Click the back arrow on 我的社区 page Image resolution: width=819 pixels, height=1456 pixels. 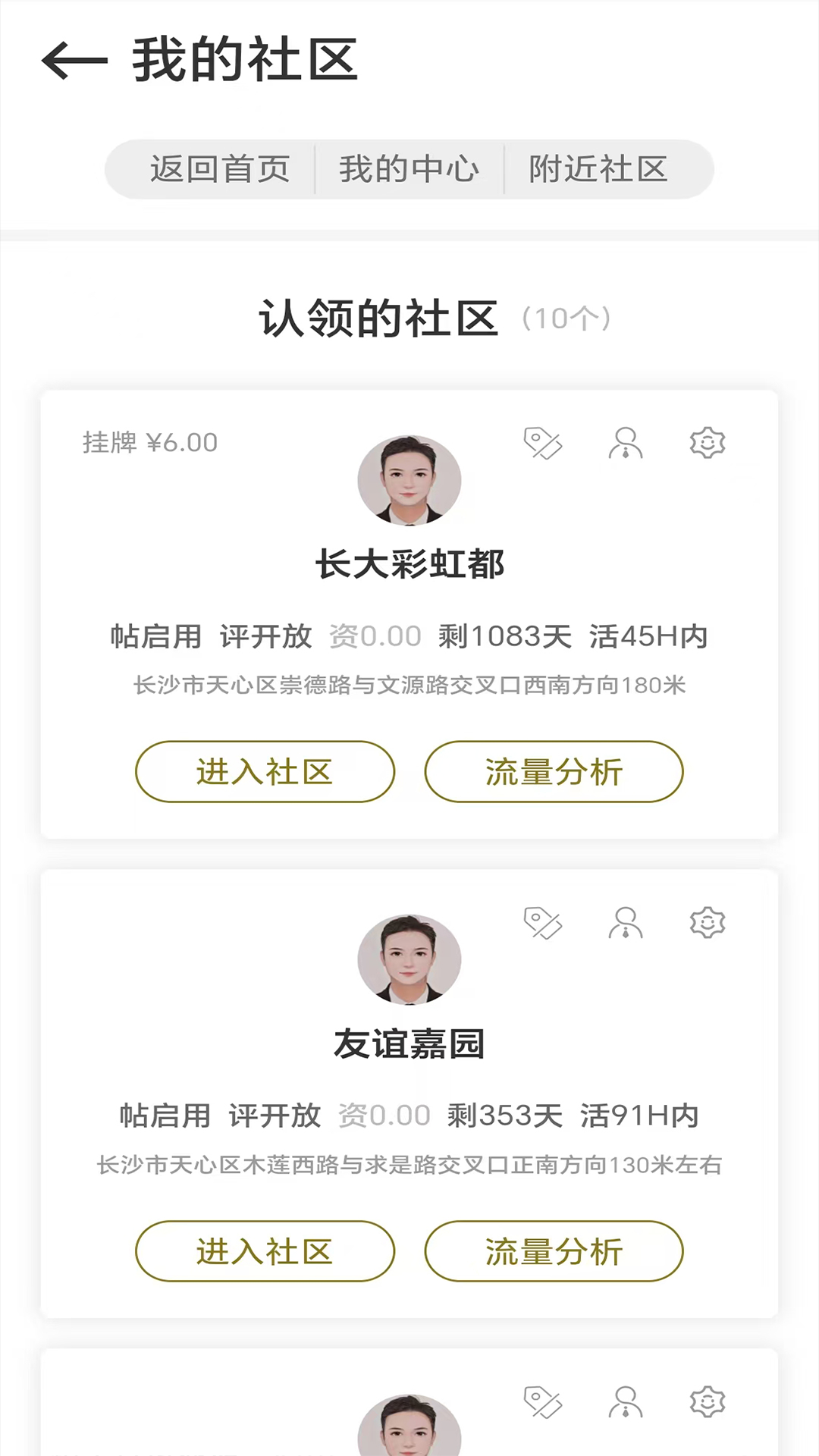72,61
